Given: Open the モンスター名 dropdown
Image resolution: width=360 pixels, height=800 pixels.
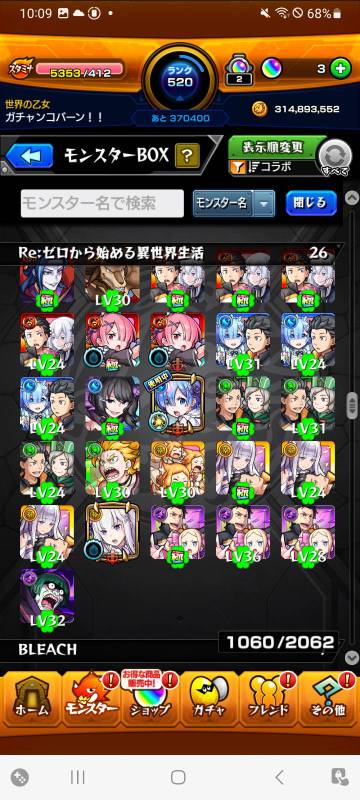Looking at the screenshot, I should click(234, 204).
